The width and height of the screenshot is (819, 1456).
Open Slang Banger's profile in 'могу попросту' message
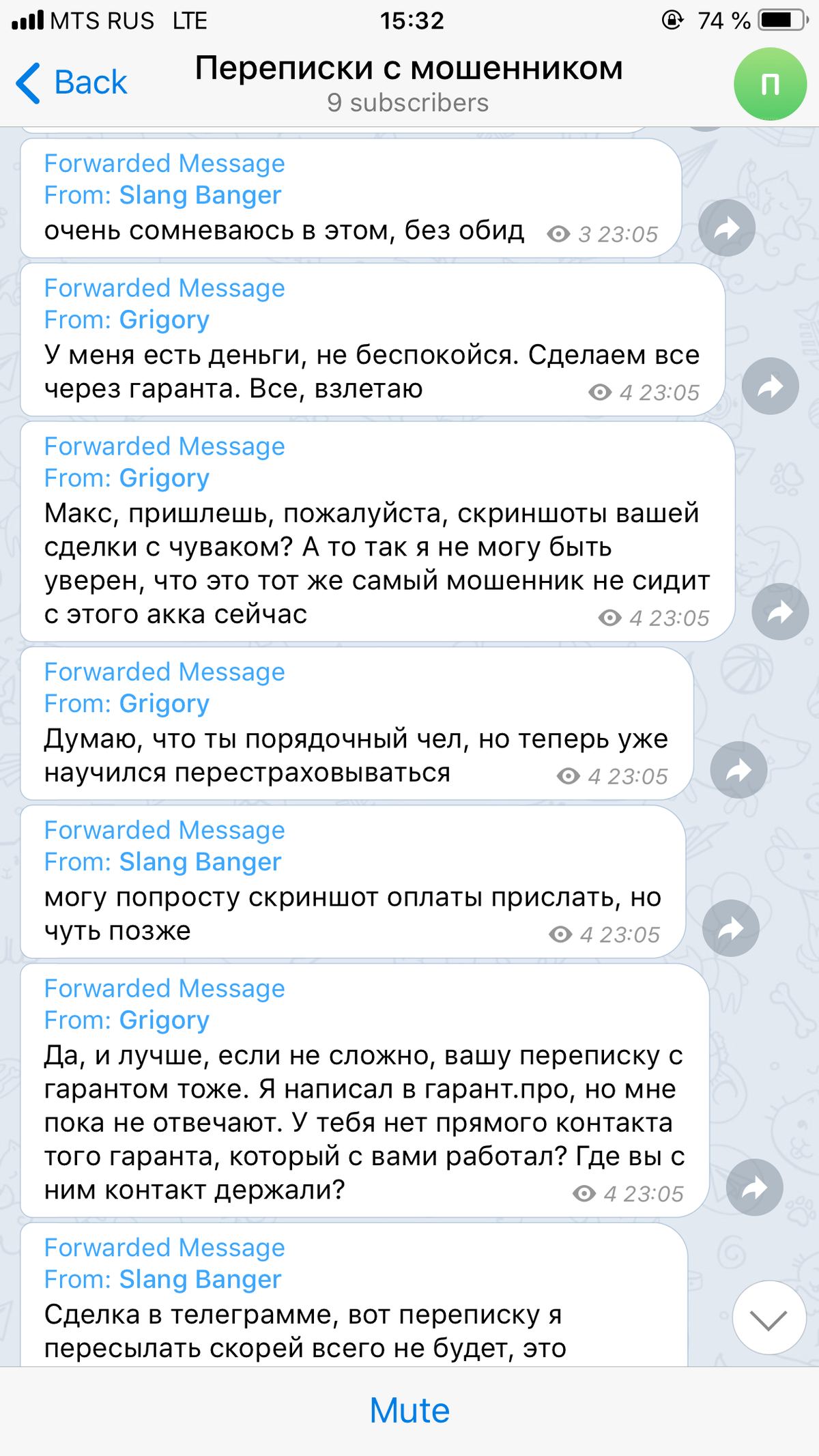tap(200, 862)
